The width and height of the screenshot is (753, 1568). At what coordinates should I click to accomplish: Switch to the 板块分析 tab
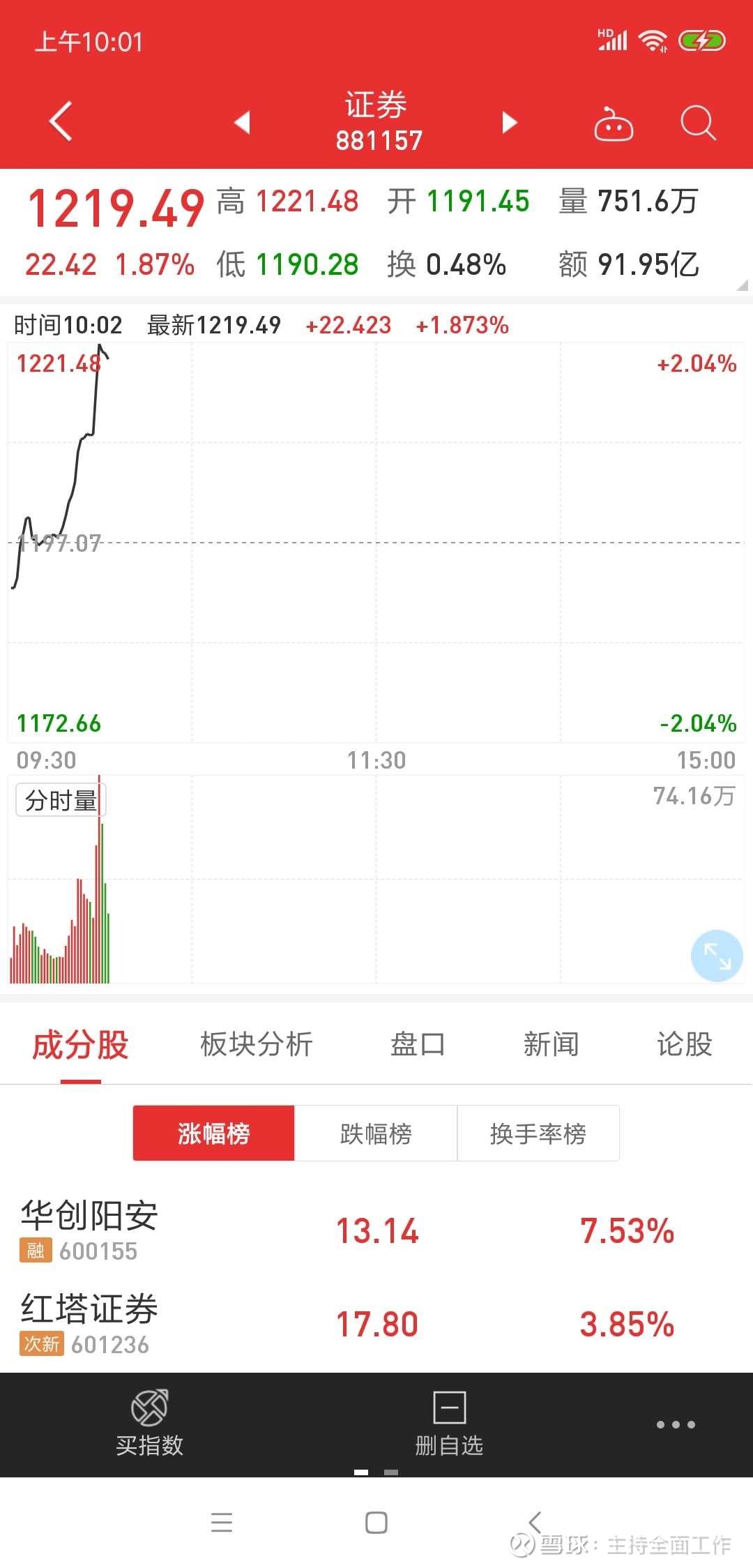pos(256,1045)
